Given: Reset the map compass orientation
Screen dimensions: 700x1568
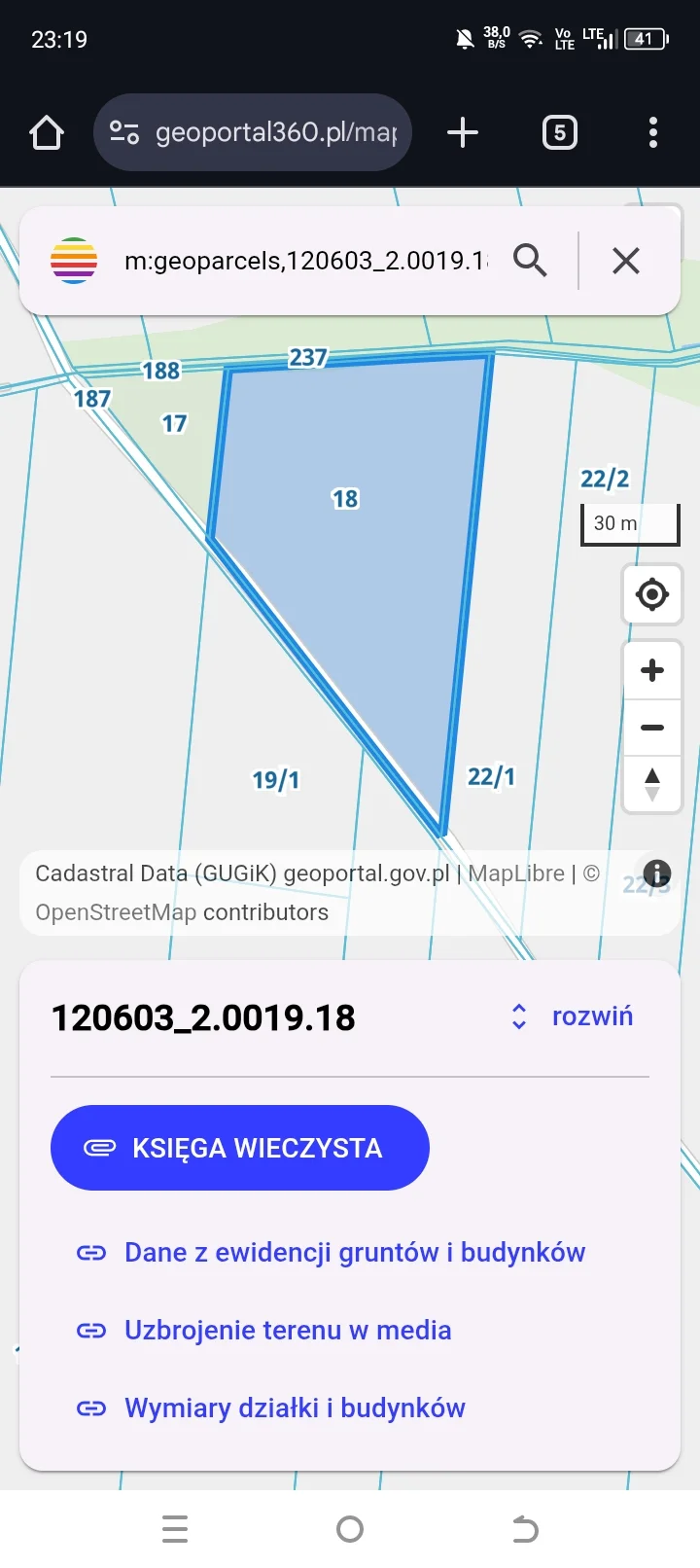Looking at the screenshot, I should 652,784.
